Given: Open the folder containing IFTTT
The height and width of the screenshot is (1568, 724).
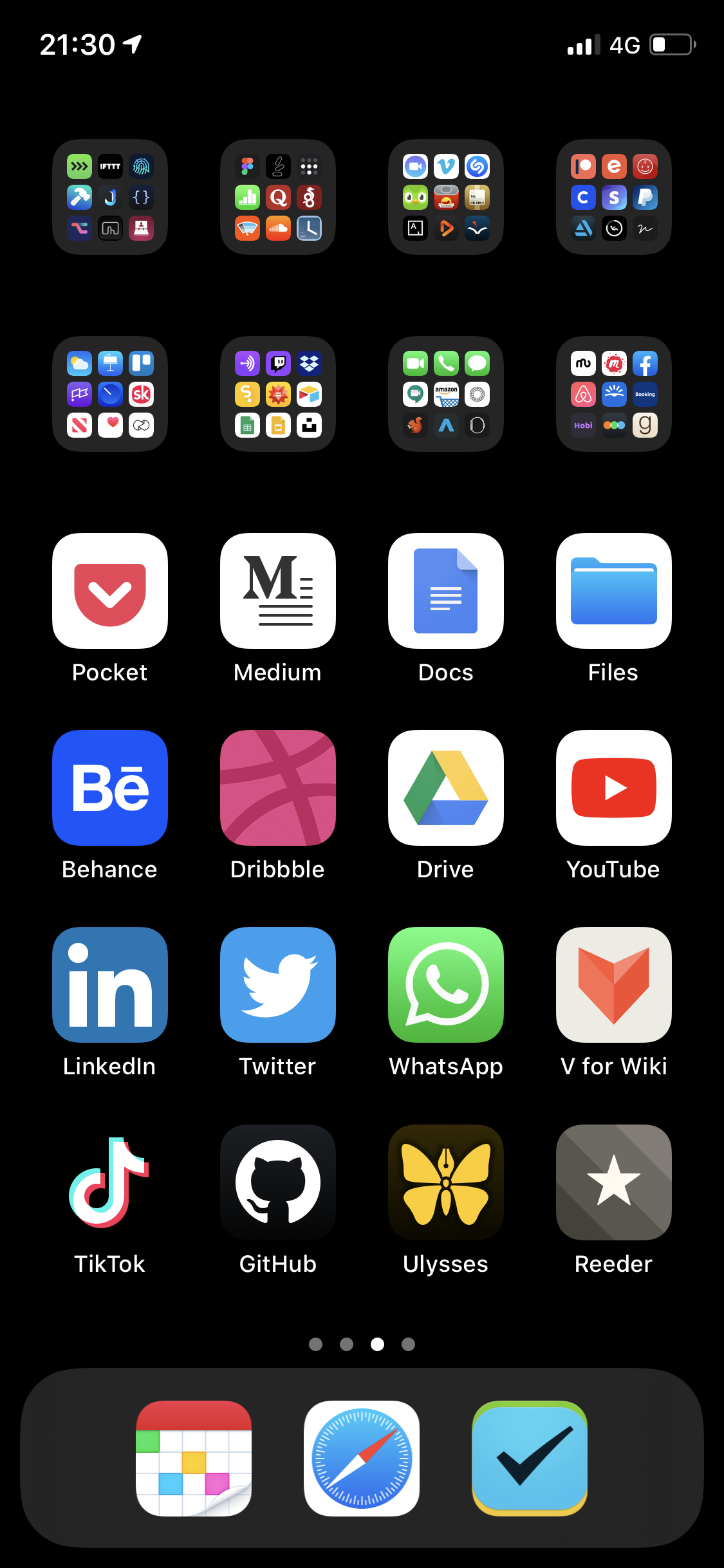Looking at the screenshot, I should [110, 197].
